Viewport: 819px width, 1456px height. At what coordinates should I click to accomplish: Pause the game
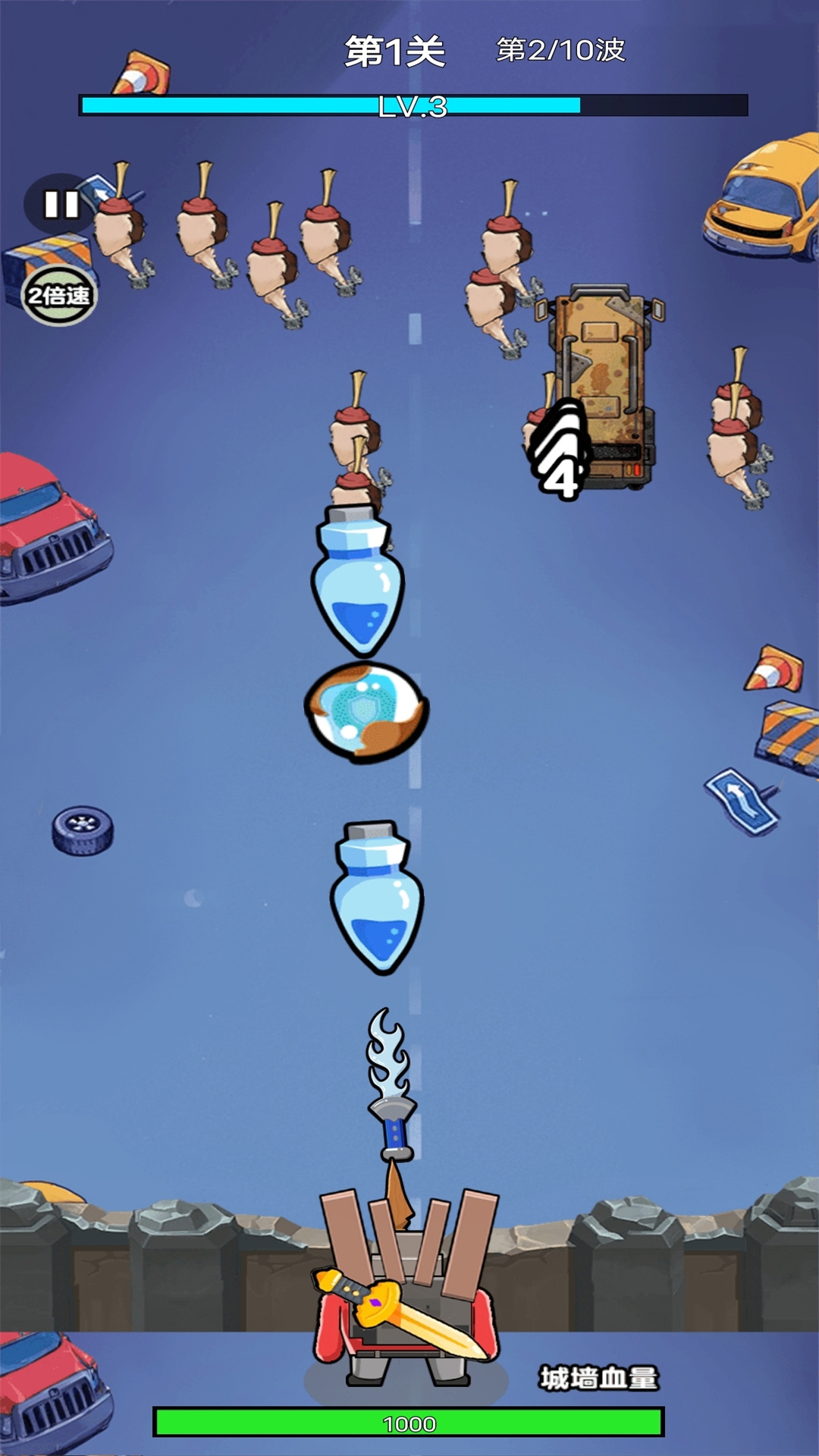[61, 204]
